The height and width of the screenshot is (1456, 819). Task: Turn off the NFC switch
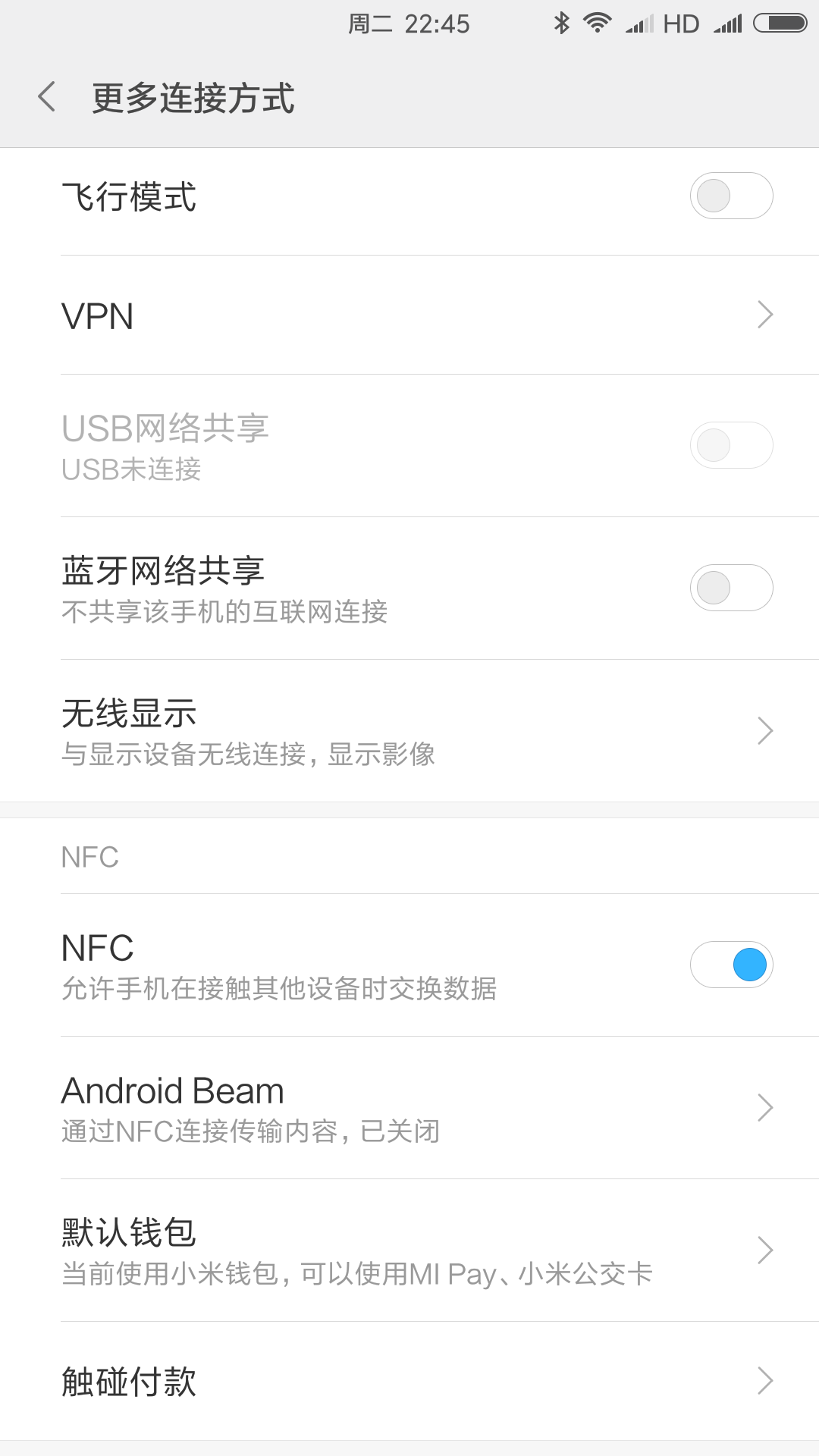point(731,965)
